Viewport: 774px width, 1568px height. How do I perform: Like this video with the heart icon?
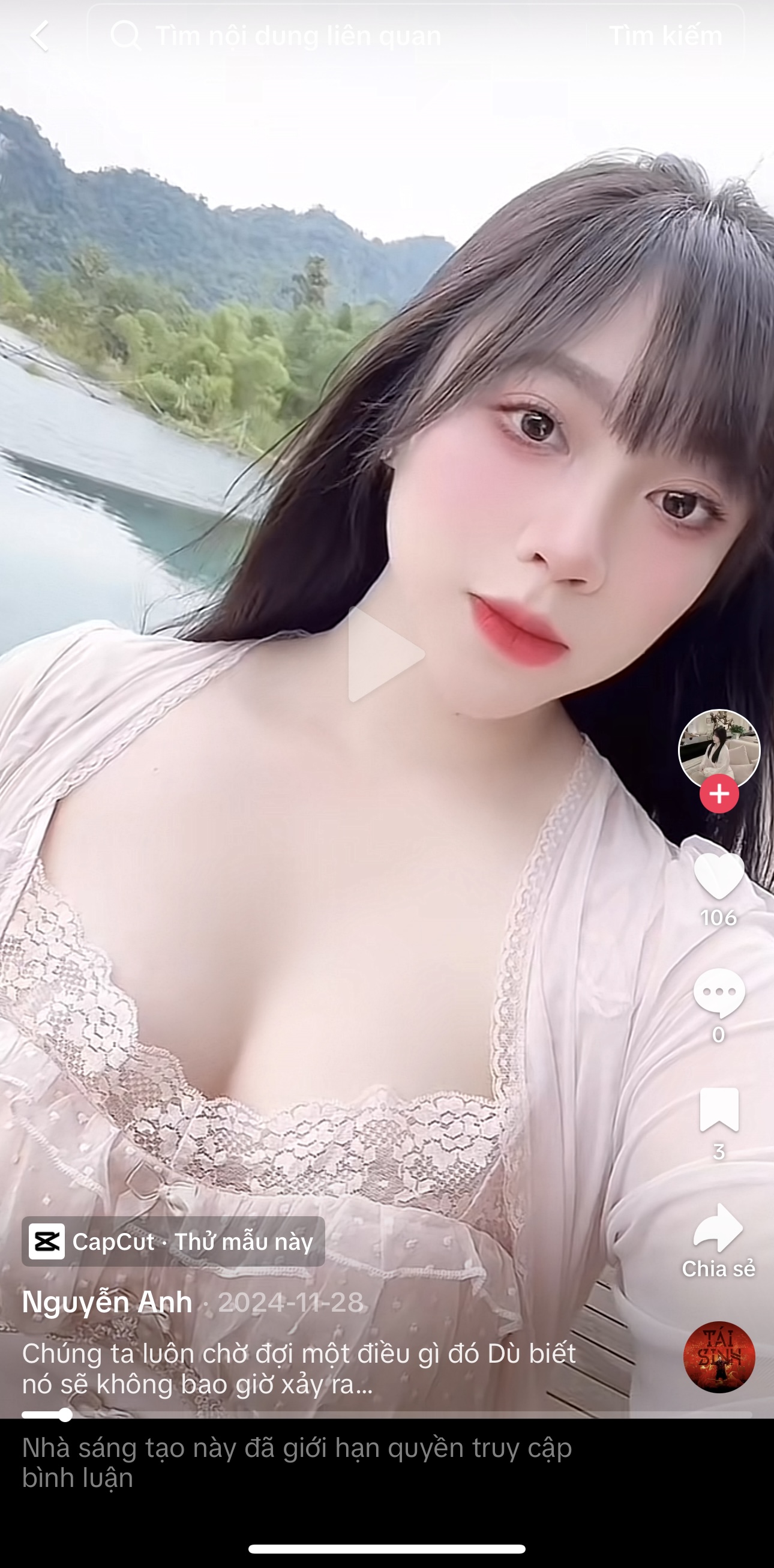click(719, 876)
